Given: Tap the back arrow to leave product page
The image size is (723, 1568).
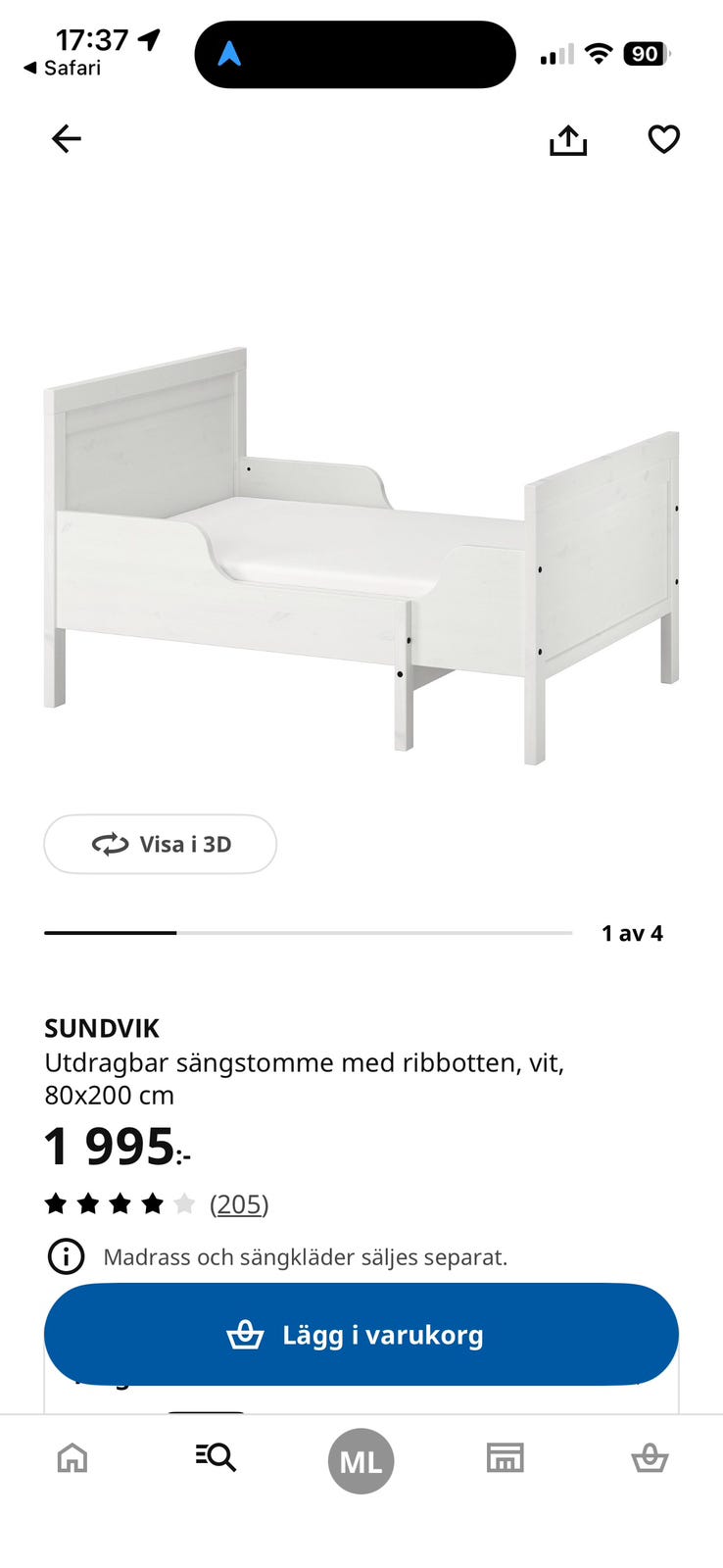Looking at the screenshot, I should pyautogui.click(x=66, y=138).
